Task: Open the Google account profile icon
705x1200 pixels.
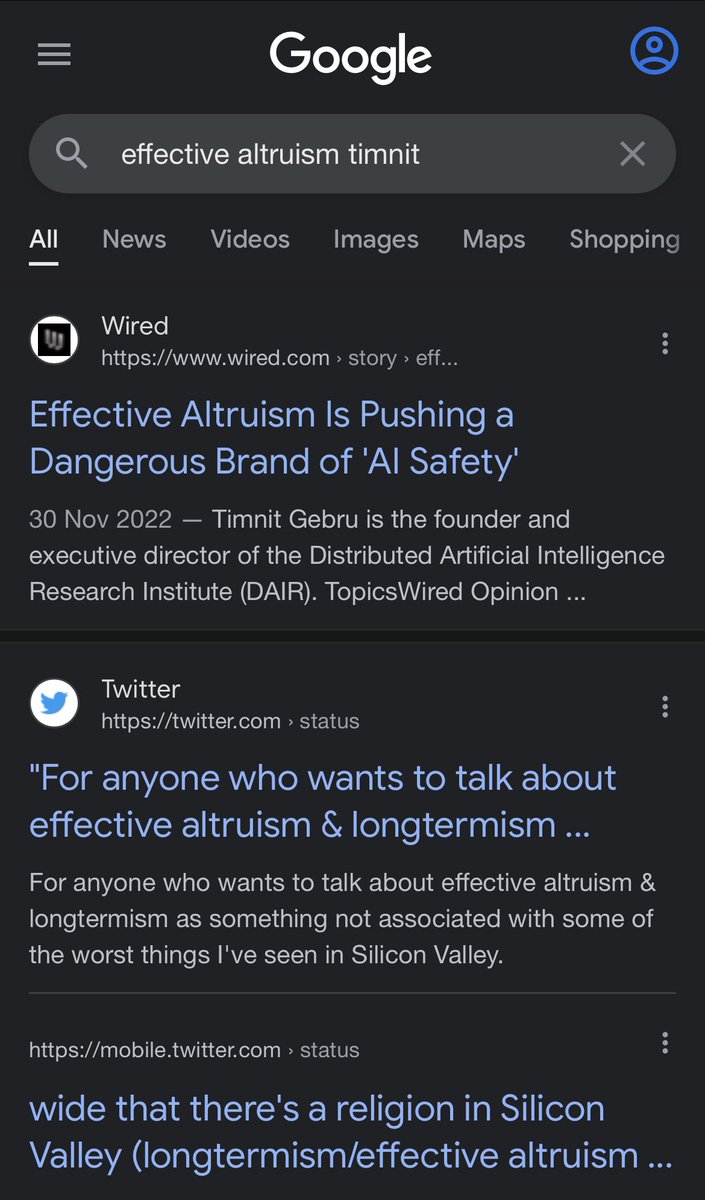Action: pyautogui.click(x=654, y=50)
